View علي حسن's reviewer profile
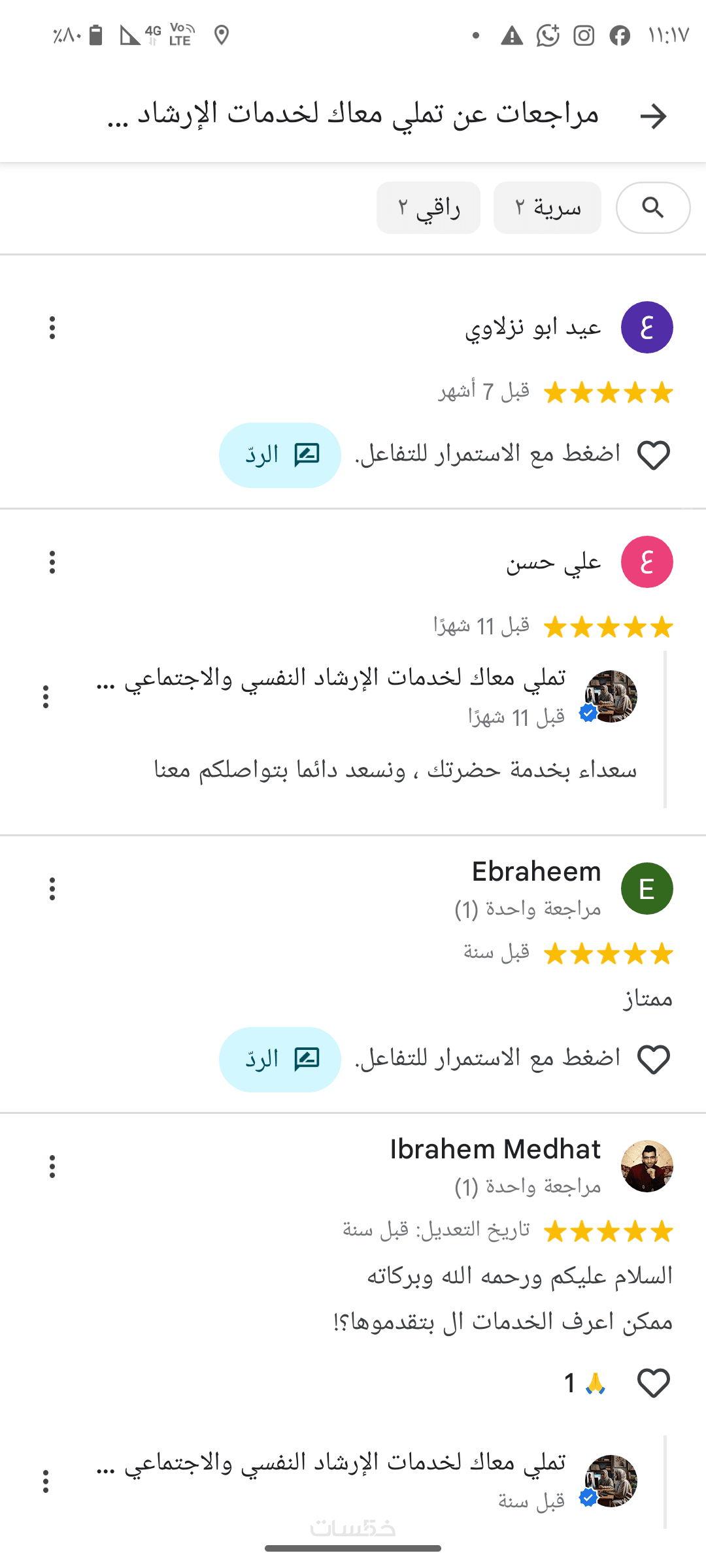The image size is (706, 1568). point(647,562)
